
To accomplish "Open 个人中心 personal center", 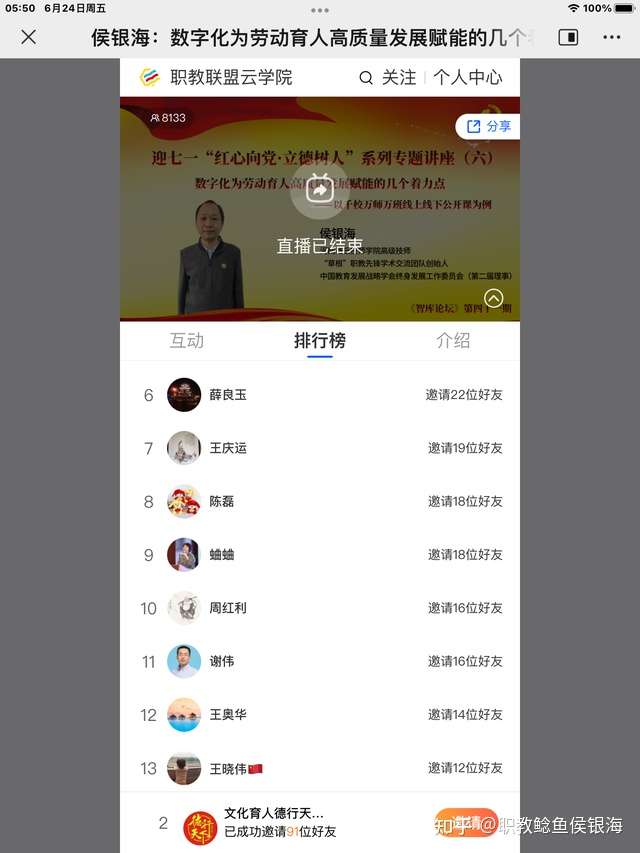I will [x=468, y=77].
